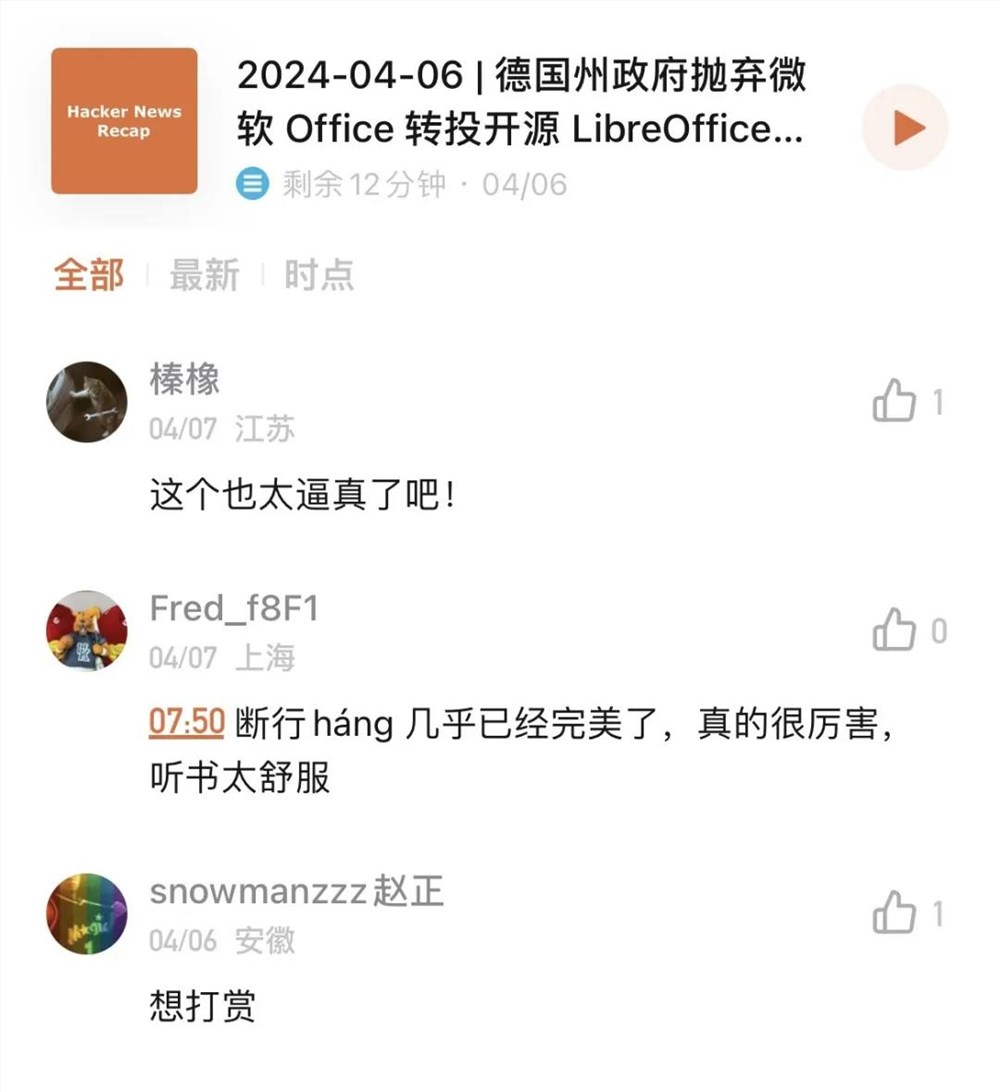This screenshot has width=1000, height=1092.
Task: Select the 全部 tab
Action: [x=89, y=276]
